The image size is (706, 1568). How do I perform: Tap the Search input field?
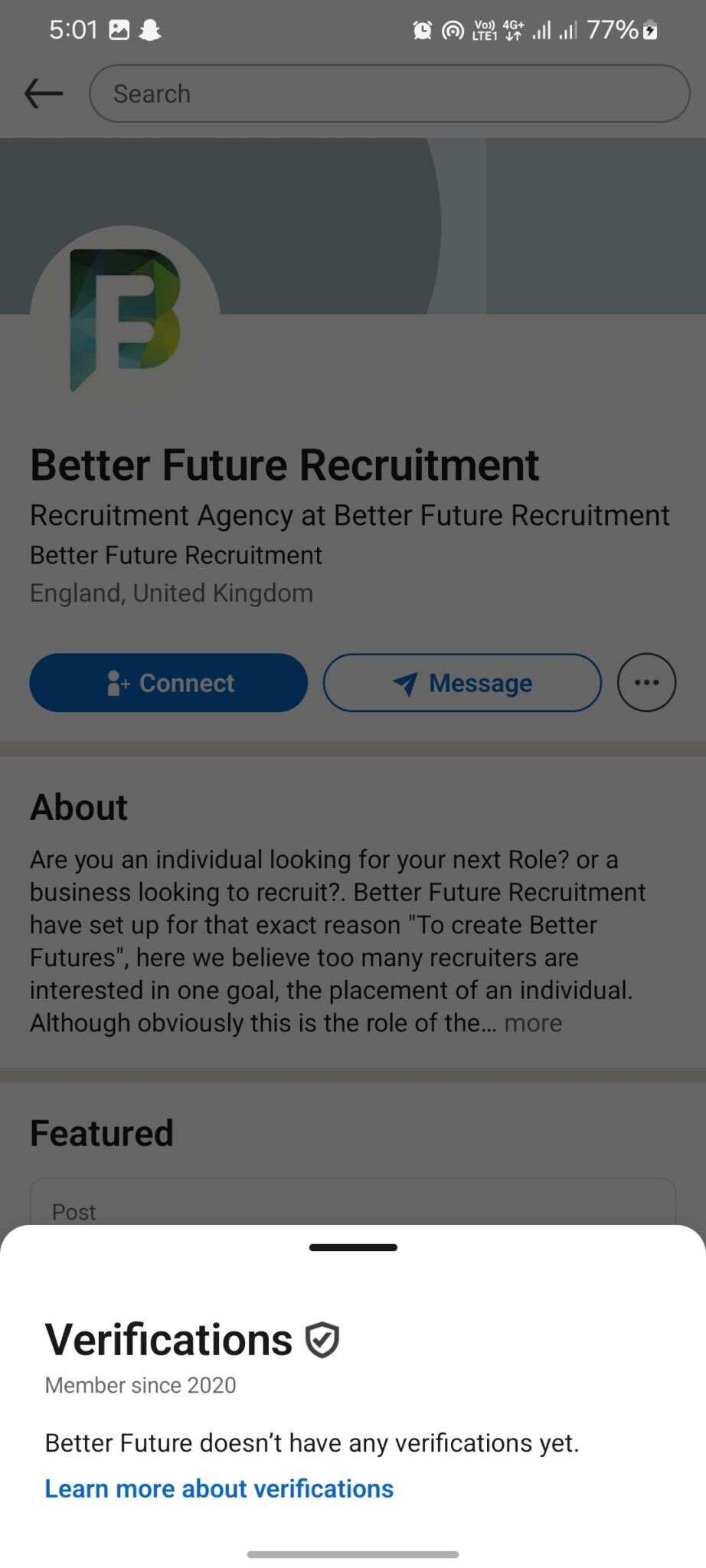pyautogui.click(x=388, y=93)
